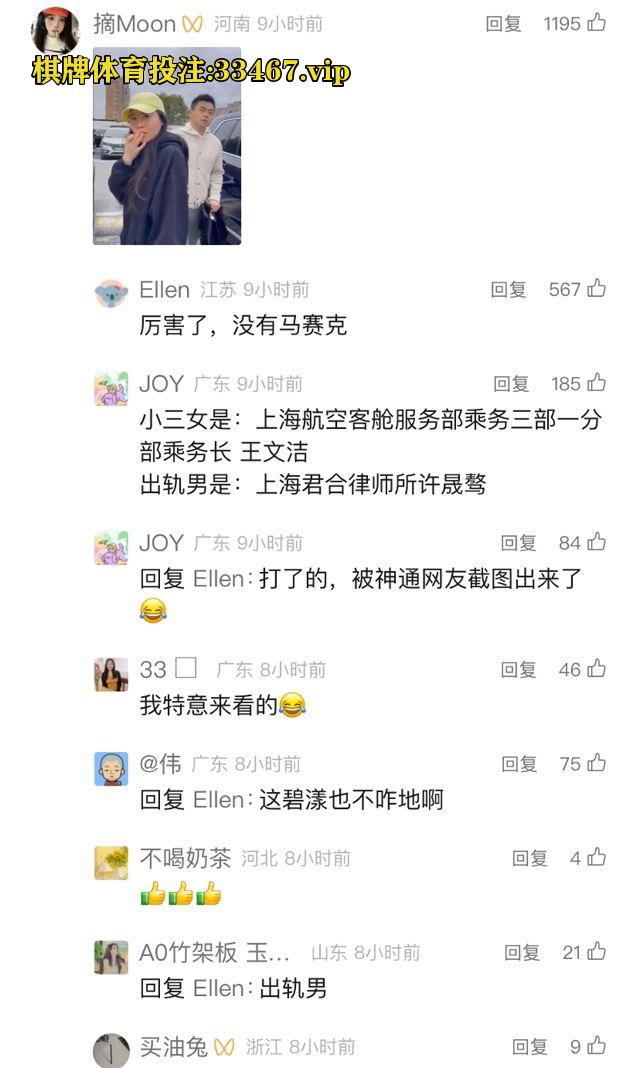Like 买油兔's comment
The height and width of the screenshot is (1068, 640).
click(x=597, y=1046)
